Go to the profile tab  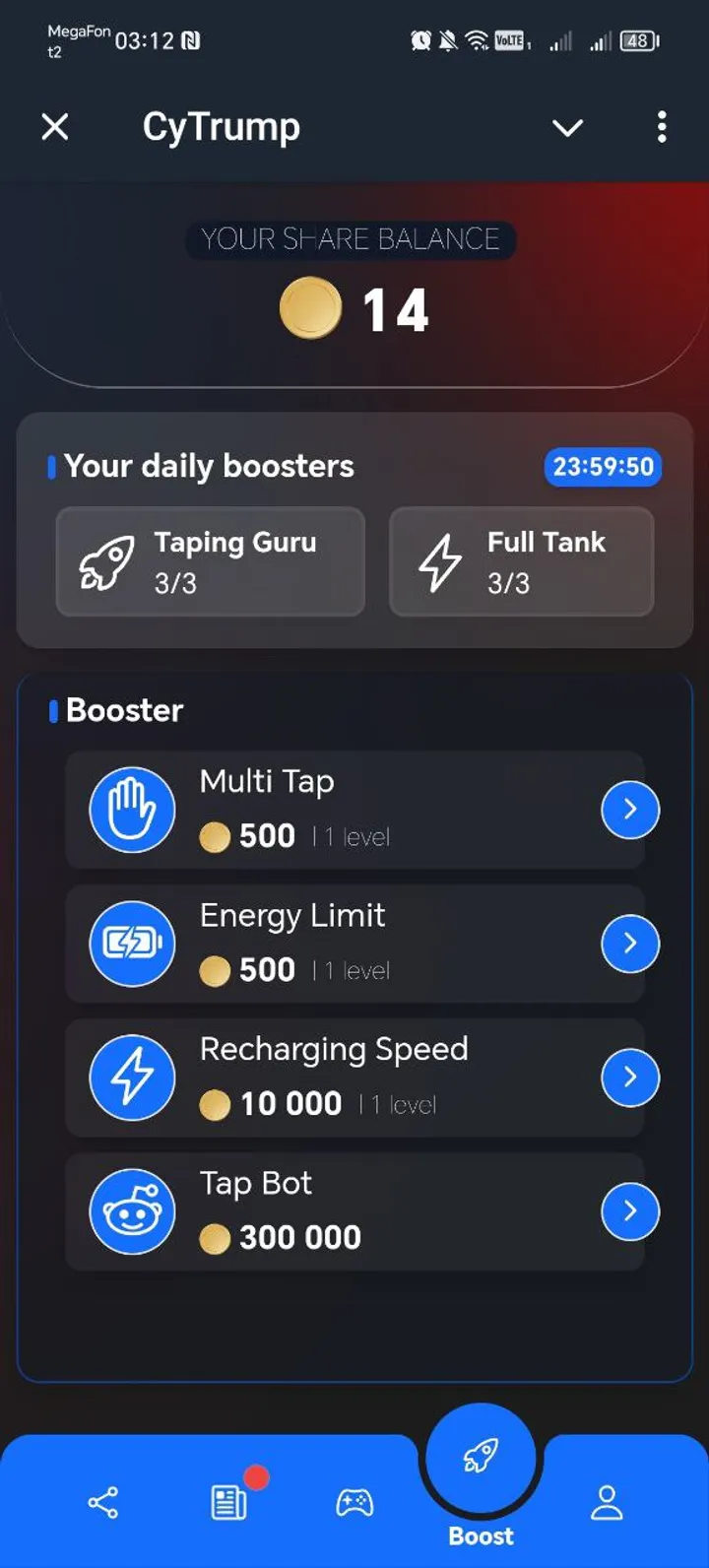tap(607, 1502)
